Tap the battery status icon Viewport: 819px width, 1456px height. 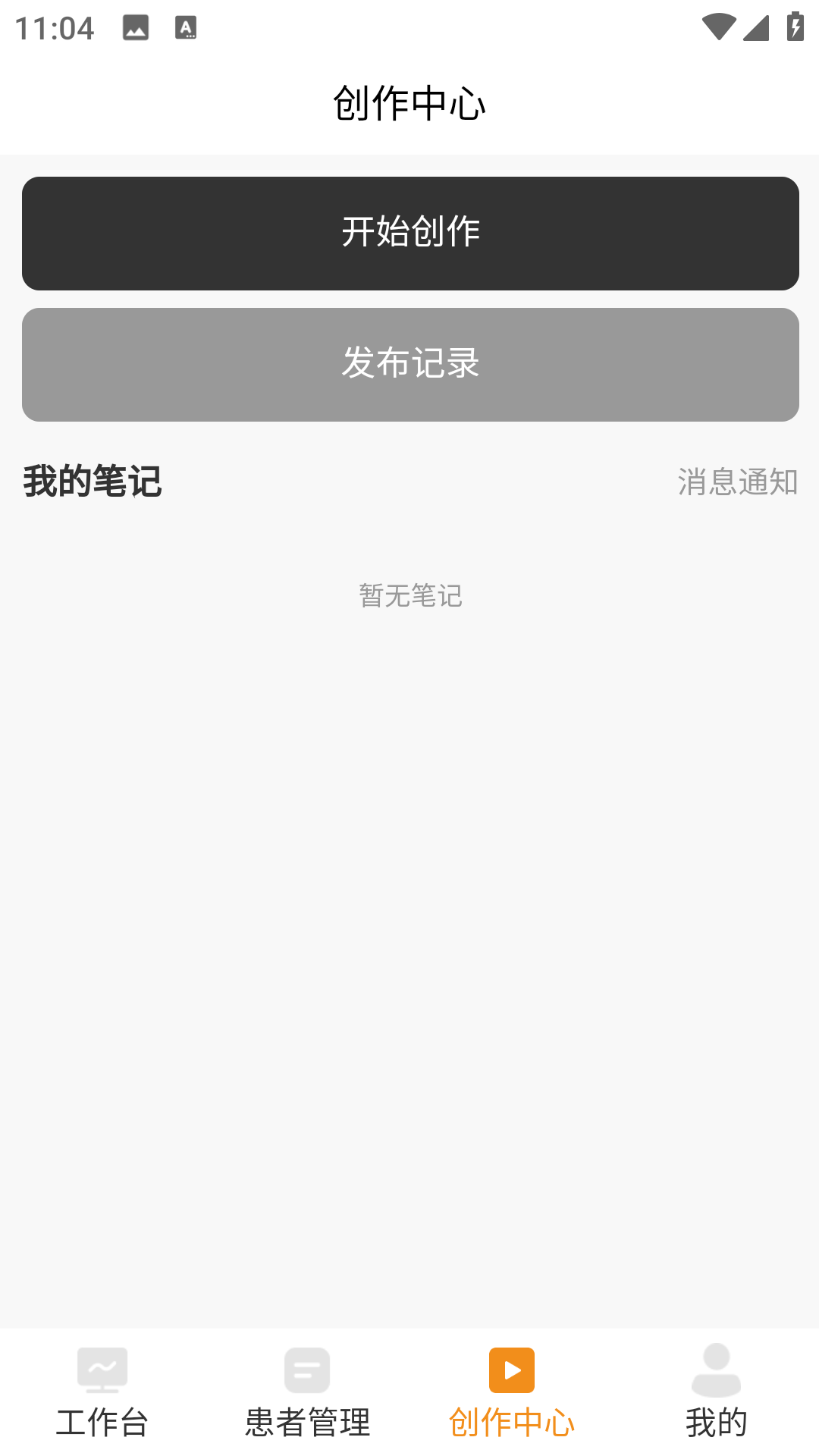point(794,25)
